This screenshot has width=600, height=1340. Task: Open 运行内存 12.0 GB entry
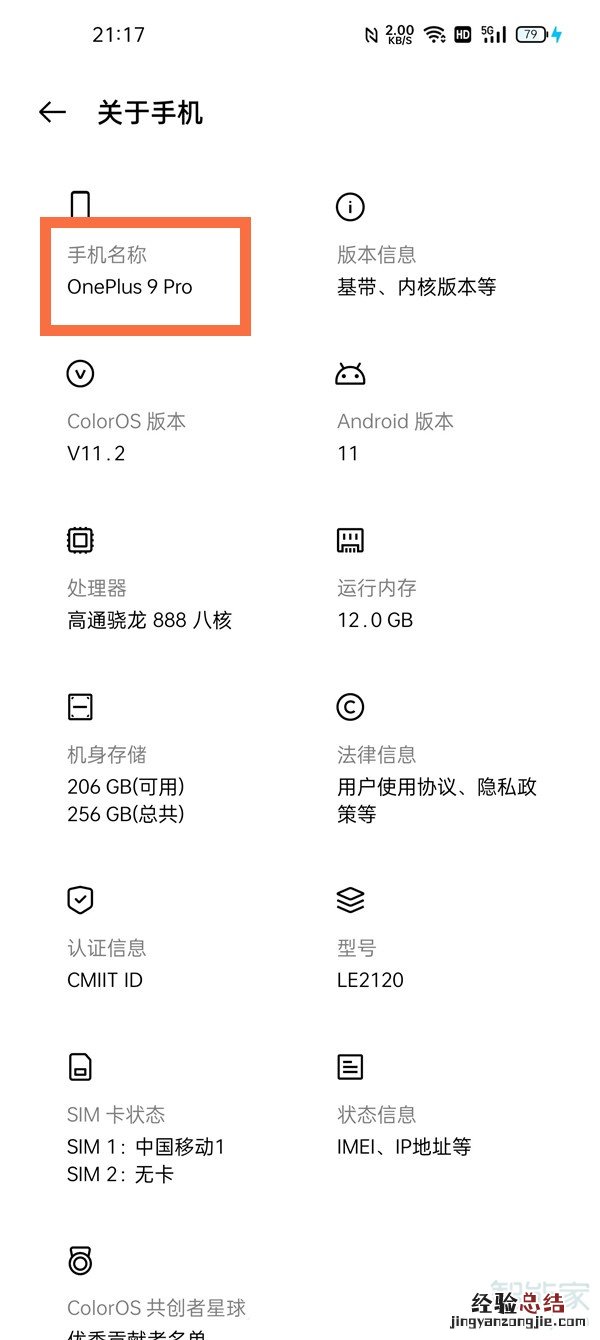[376, 604]
